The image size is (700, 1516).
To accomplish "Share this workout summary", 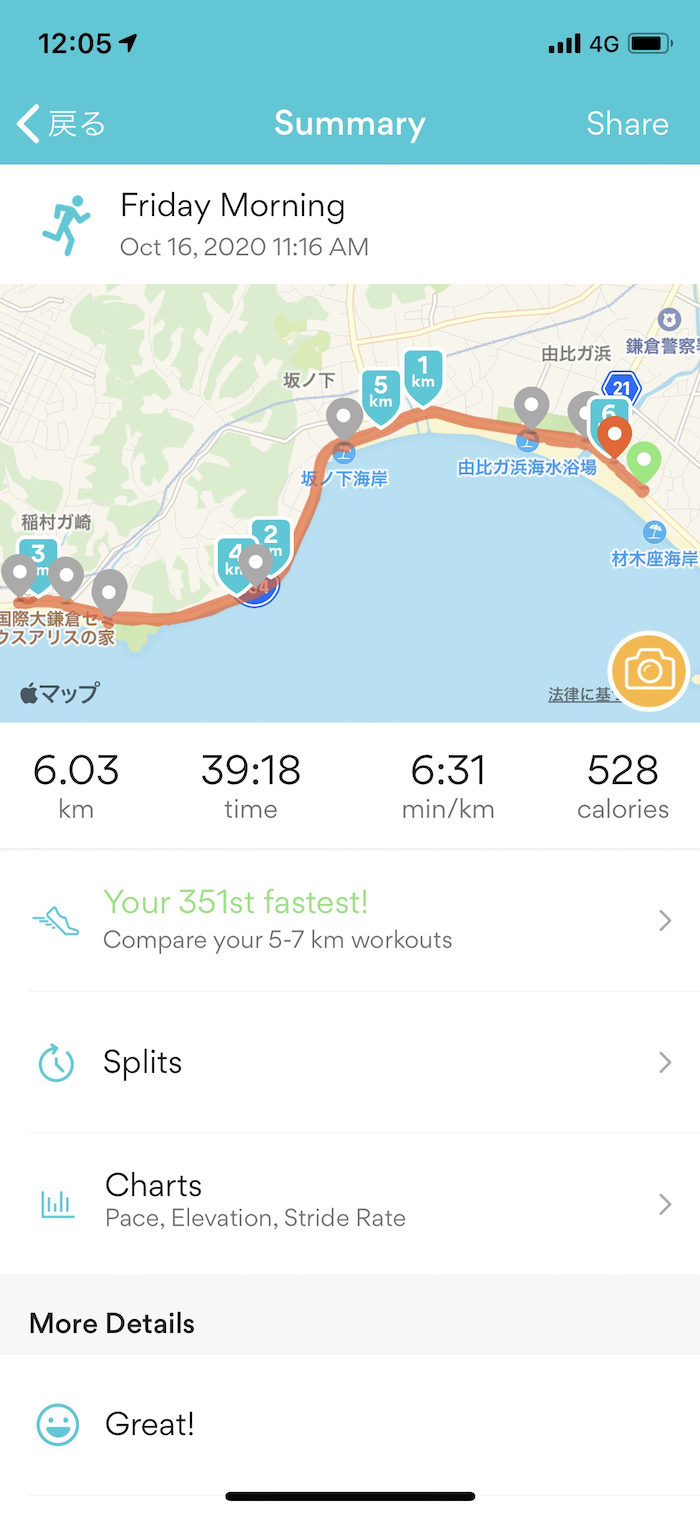I will click(x=627, y=124).
